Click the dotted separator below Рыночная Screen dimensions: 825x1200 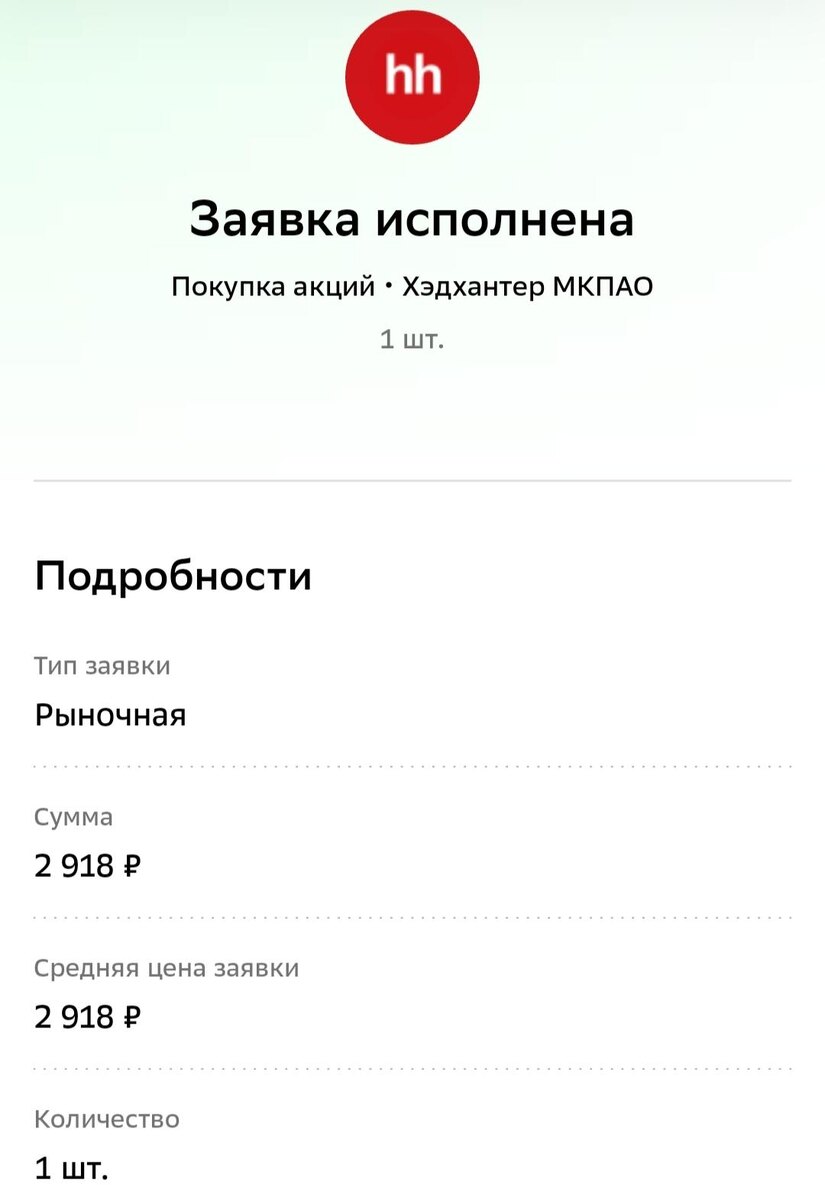point(412,765)
